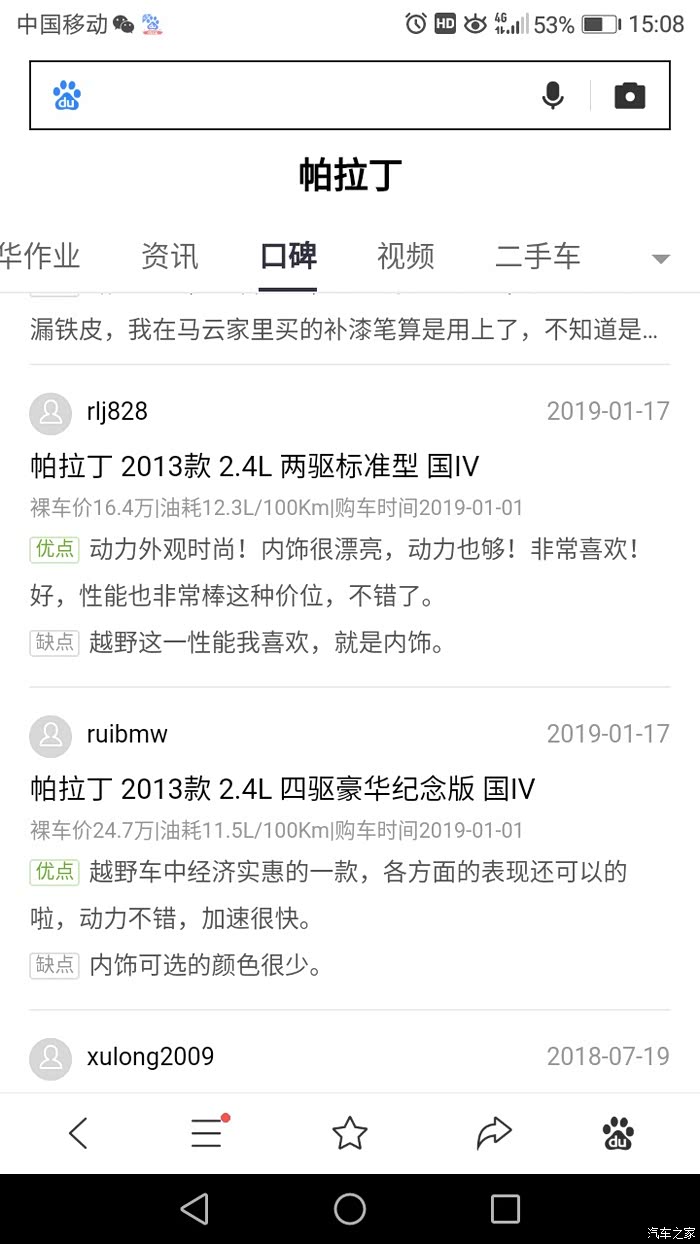Bookmark this page with the star
The width and height of the screenshot is (700, 1244).
tap(349, 1133)
